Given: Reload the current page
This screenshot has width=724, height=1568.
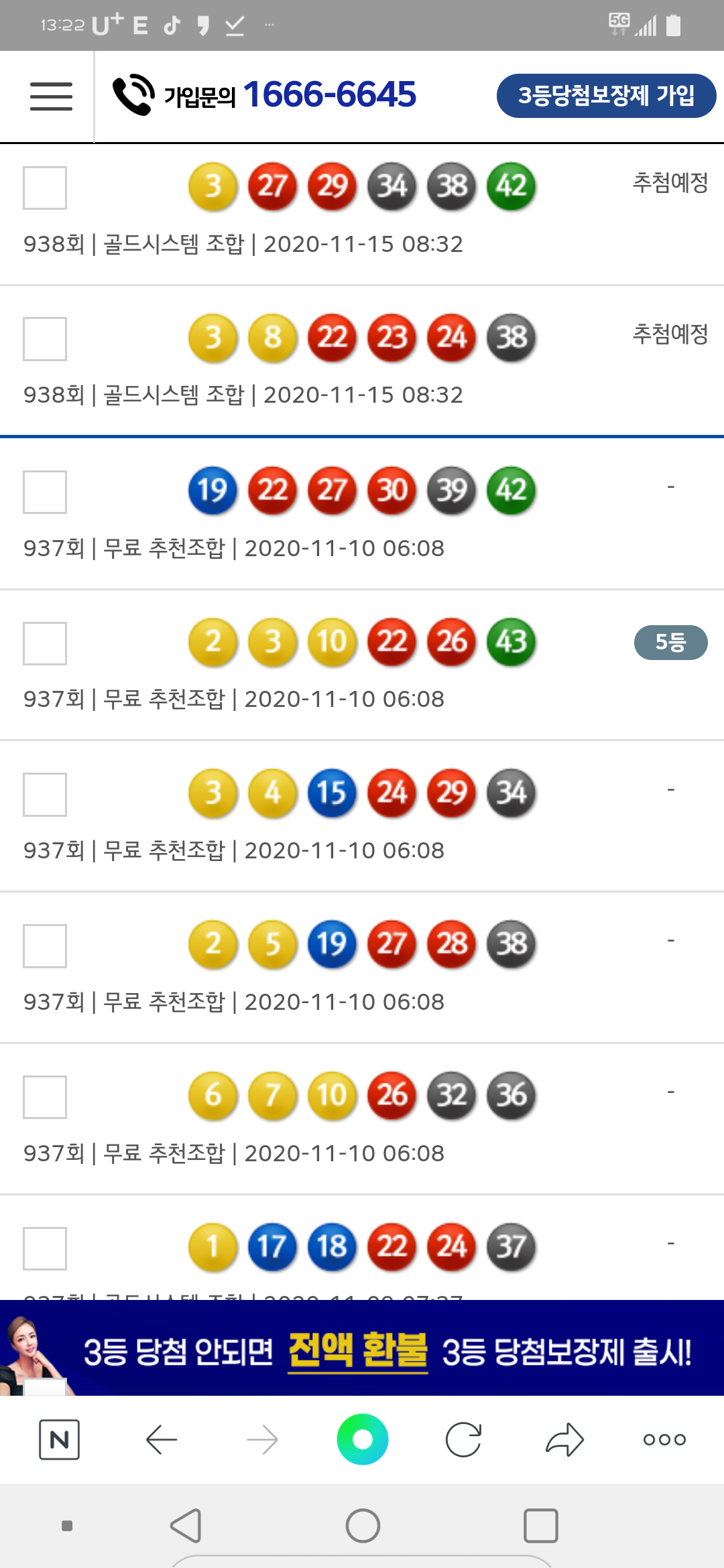Looking at the screenshot, I should tap(463, 1439).
